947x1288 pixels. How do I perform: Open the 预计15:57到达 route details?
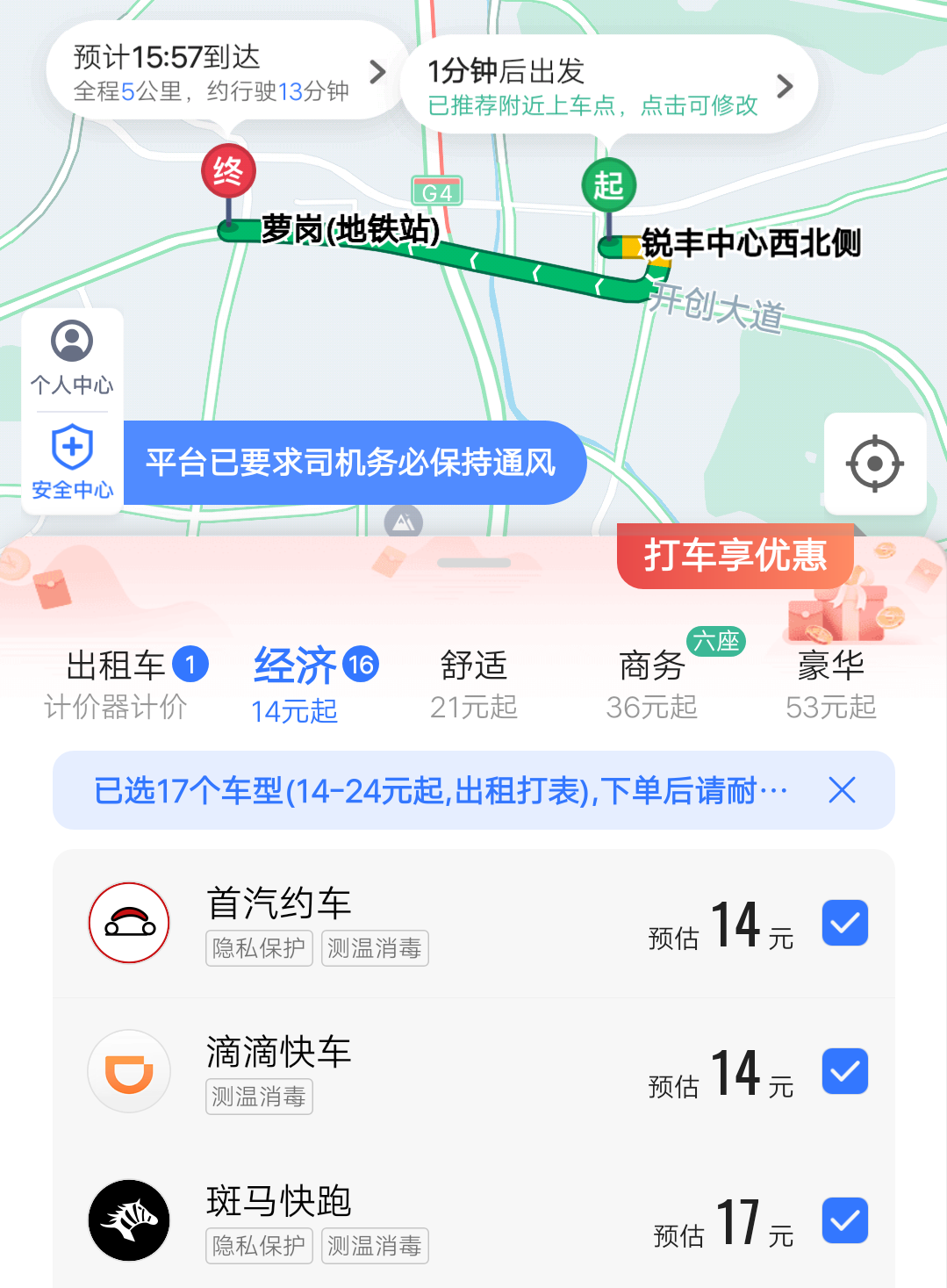(228, 72)
